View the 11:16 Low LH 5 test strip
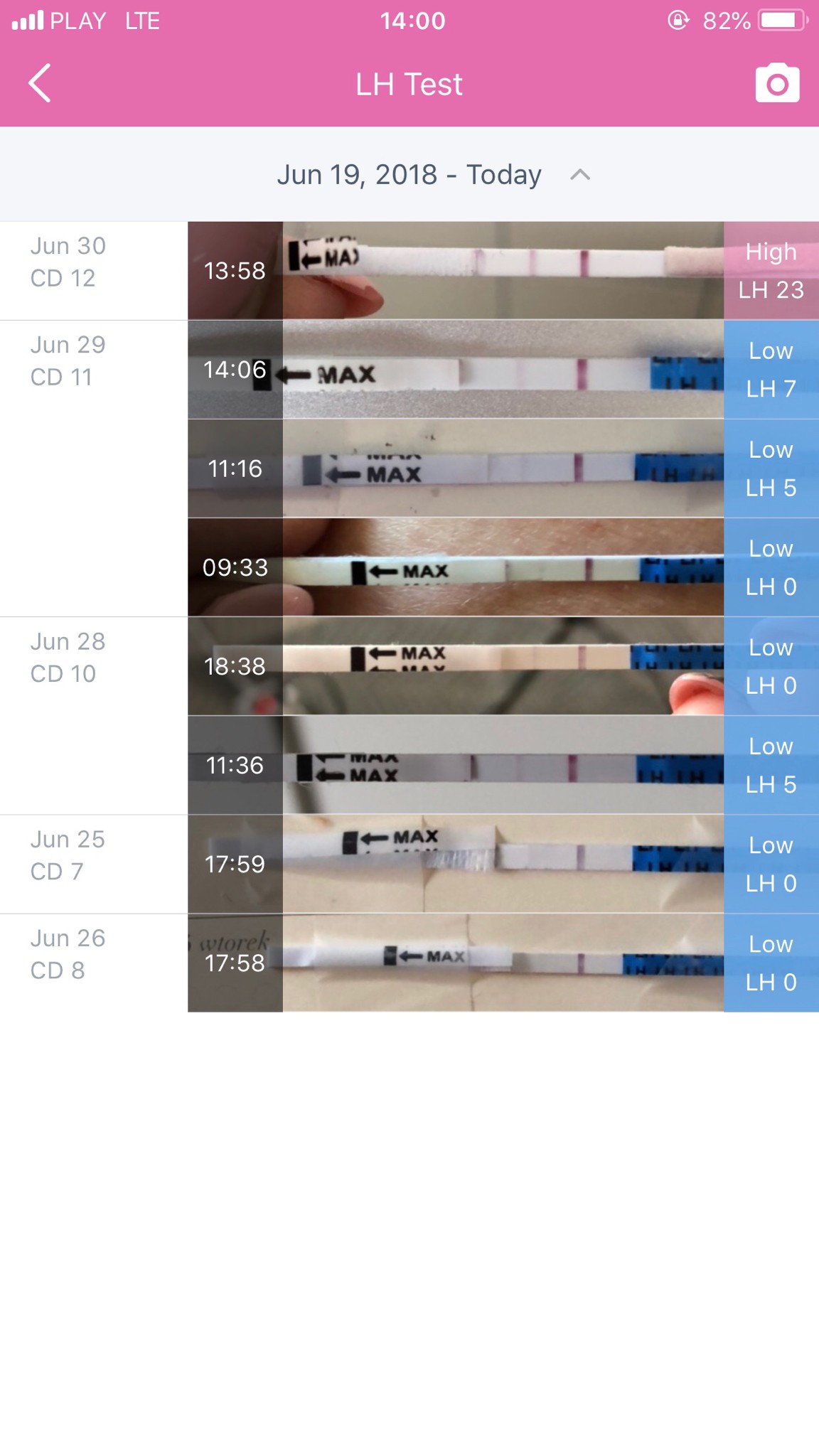Viewport: 819px width, 1456px height. pos(503,469)
